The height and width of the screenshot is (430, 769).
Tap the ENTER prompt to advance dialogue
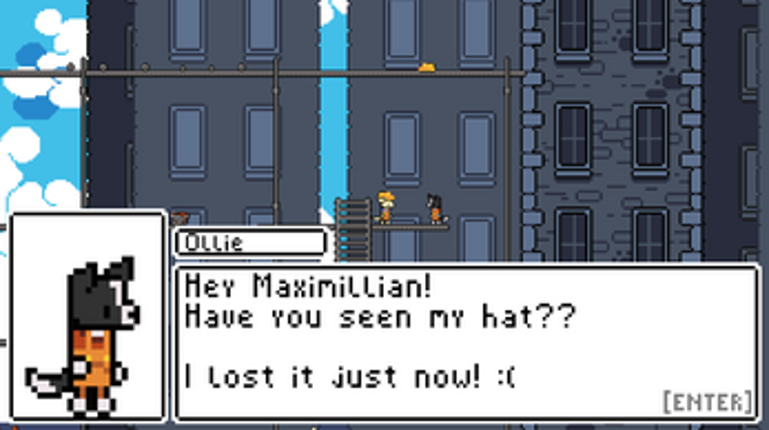(x=706, y=402)
